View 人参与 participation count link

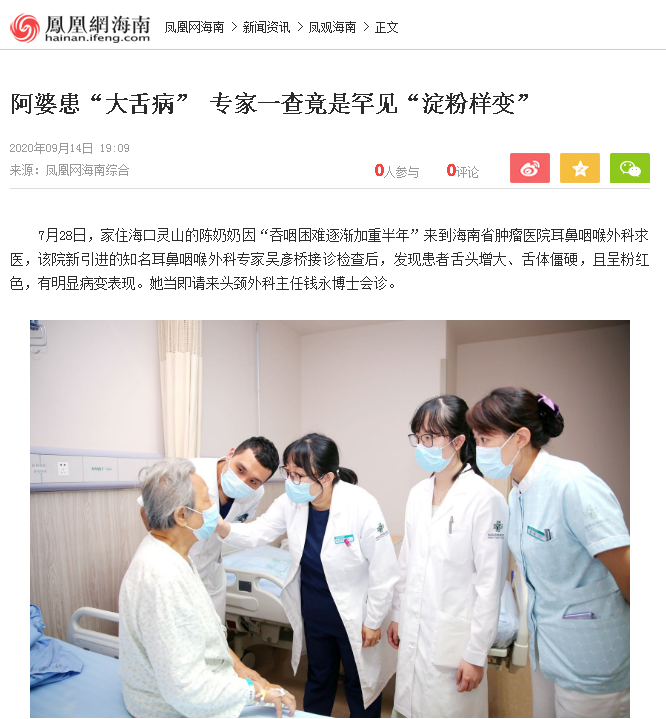397,171
